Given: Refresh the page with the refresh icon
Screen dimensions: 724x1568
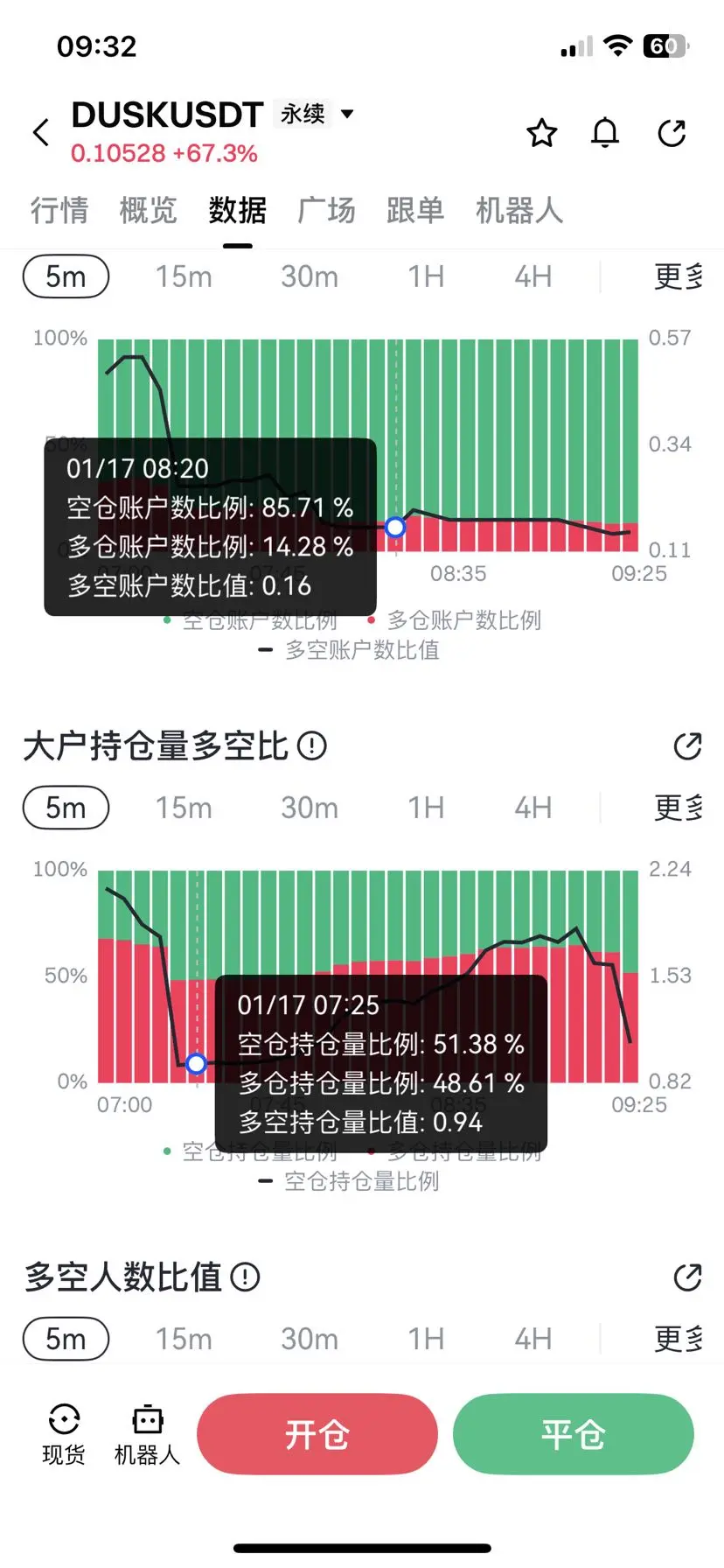Looking at the screenshot, I should [x=672, y=133].
